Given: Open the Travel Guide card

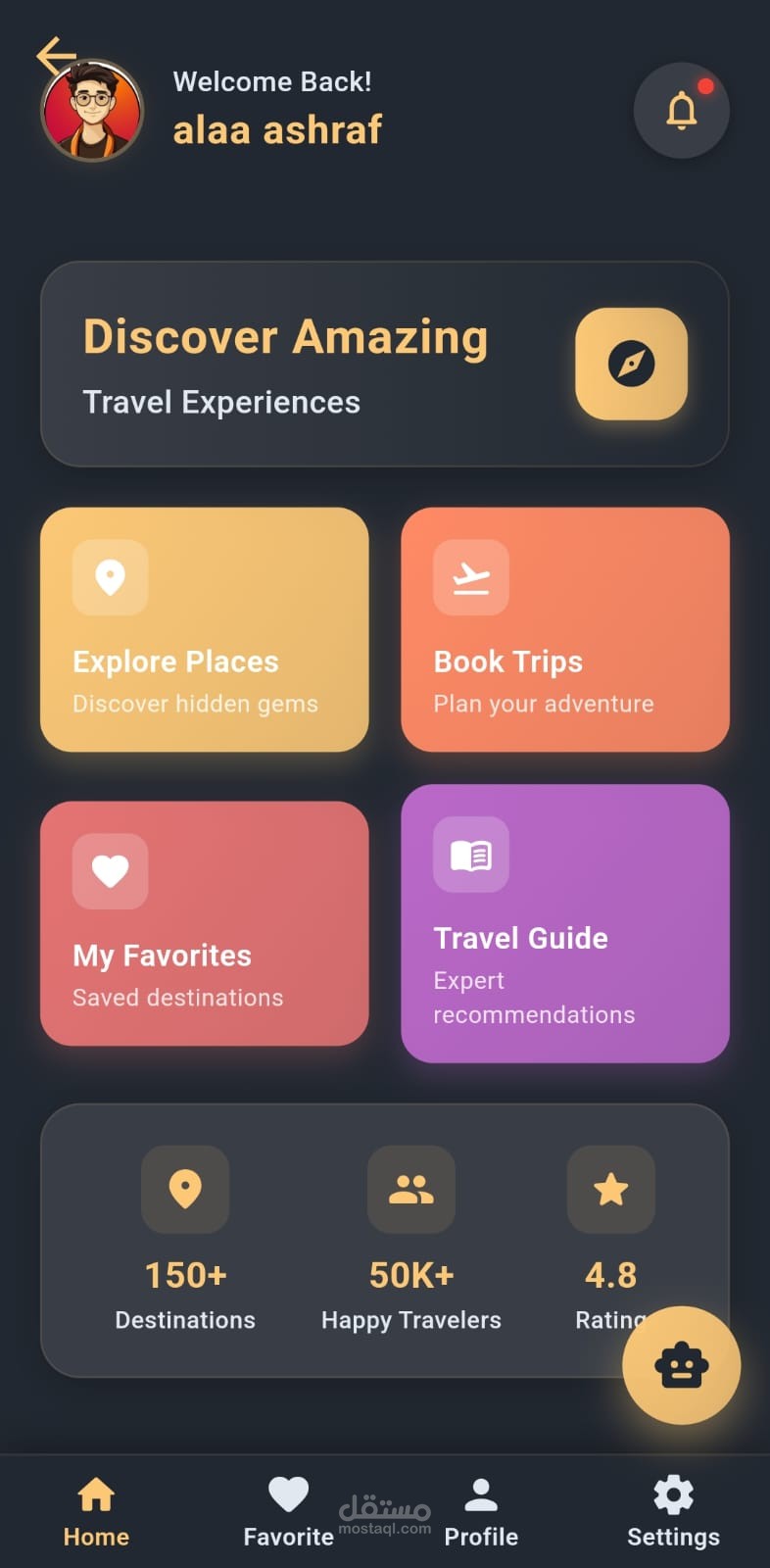Looking at the screenshot, I should pos(565,923).
